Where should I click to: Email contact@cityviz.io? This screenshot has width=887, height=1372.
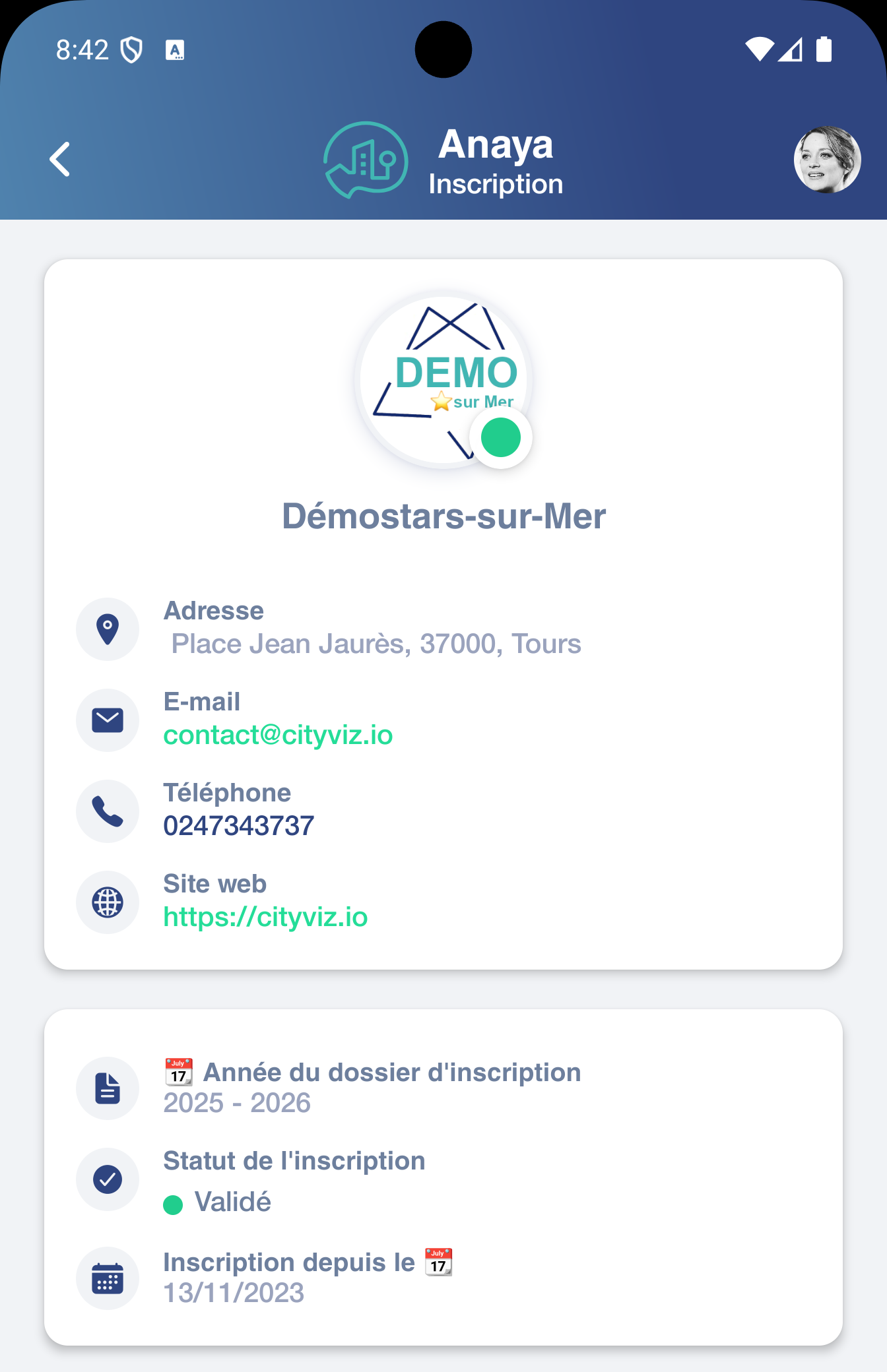278,735
